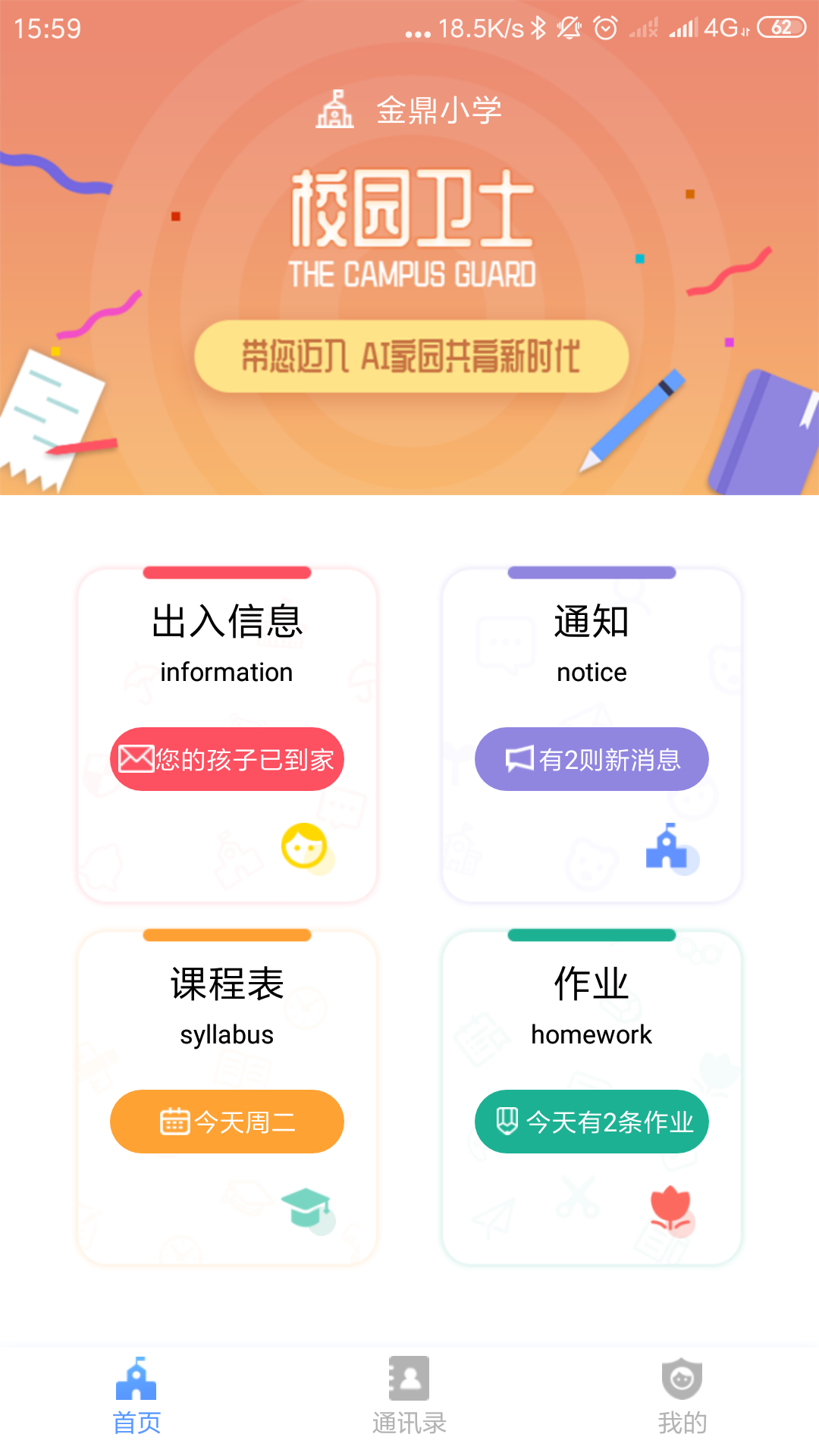View the 有2则新消息 notifications
819x1456 pixels.
point(591,759)
